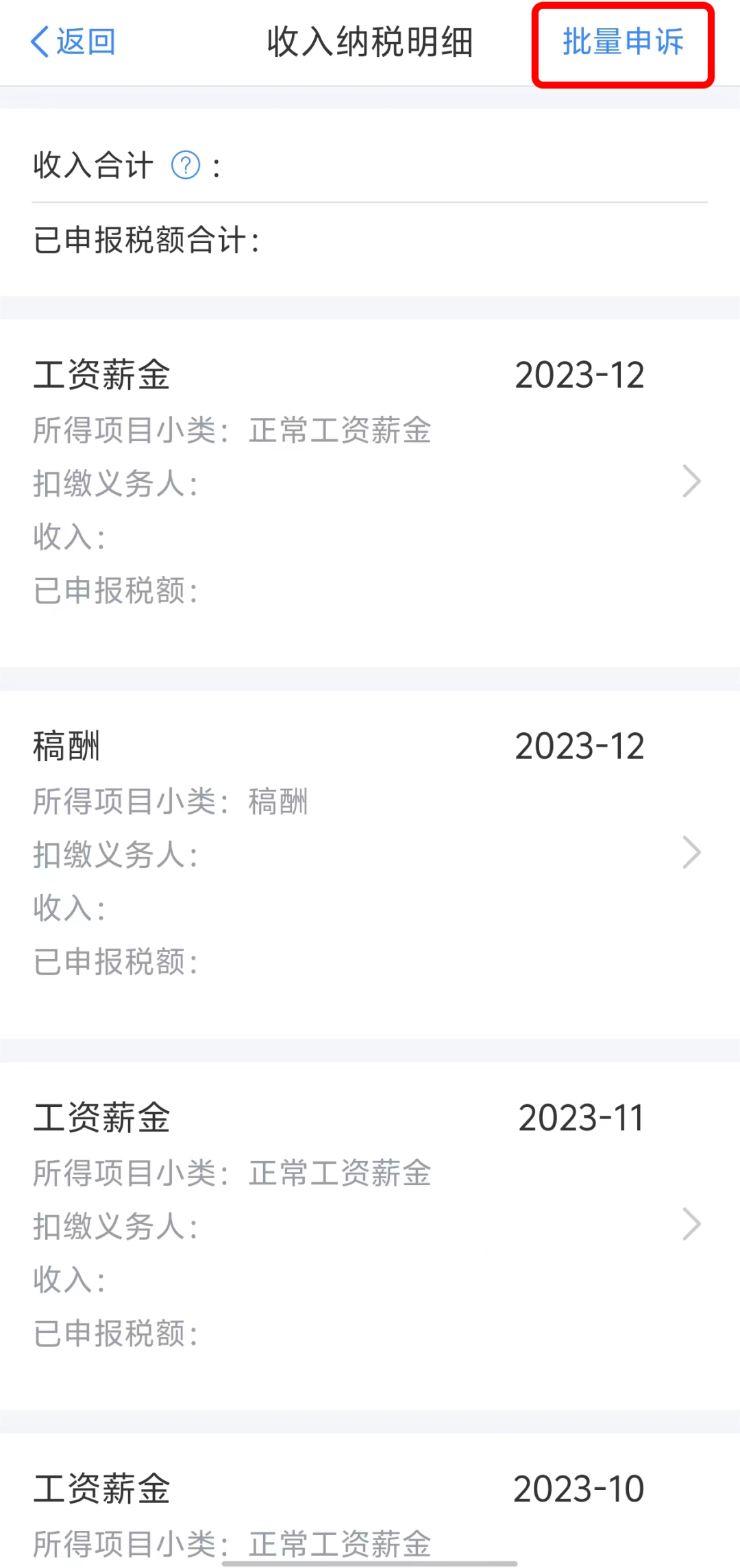
Task: Tap the help icon next to 收入合计
Action: [184, 164]
